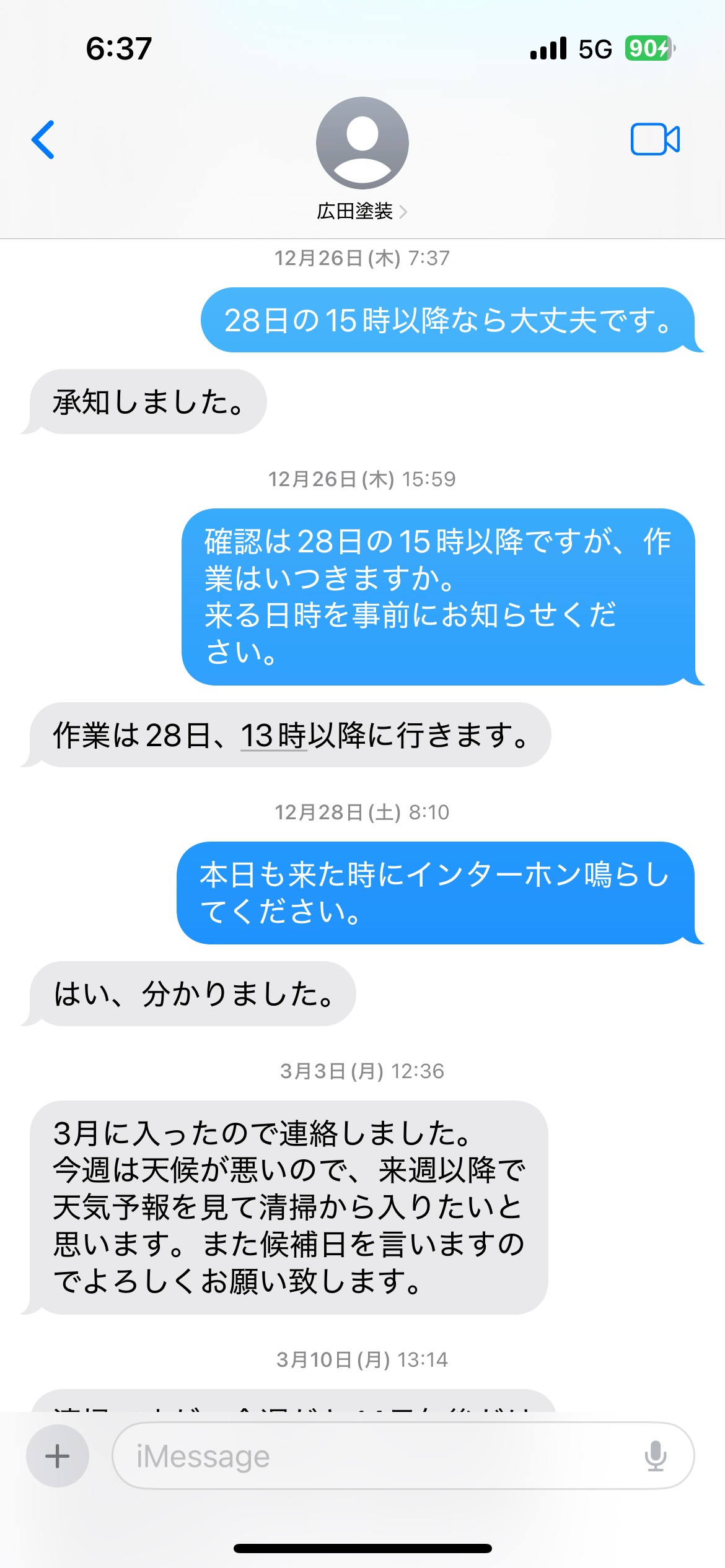Open the plus attachments menu

[58, 1456]
